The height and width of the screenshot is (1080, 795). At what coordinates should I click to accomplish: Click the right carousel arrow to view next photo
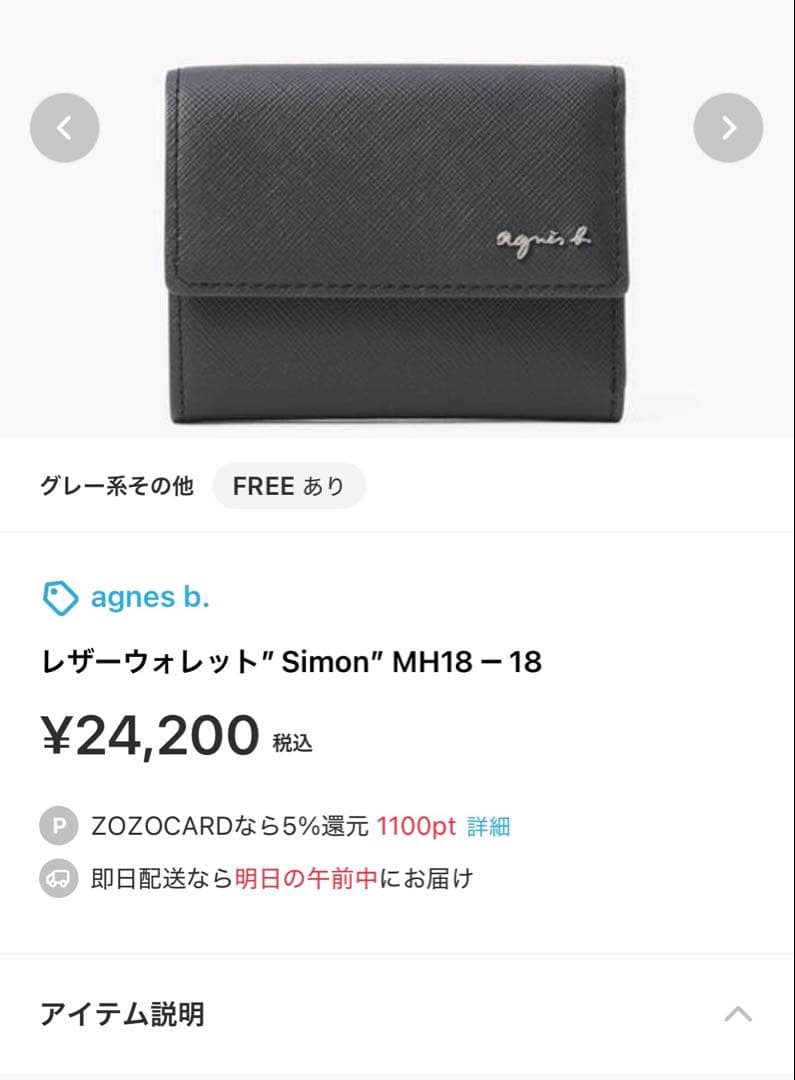[728, 127]
